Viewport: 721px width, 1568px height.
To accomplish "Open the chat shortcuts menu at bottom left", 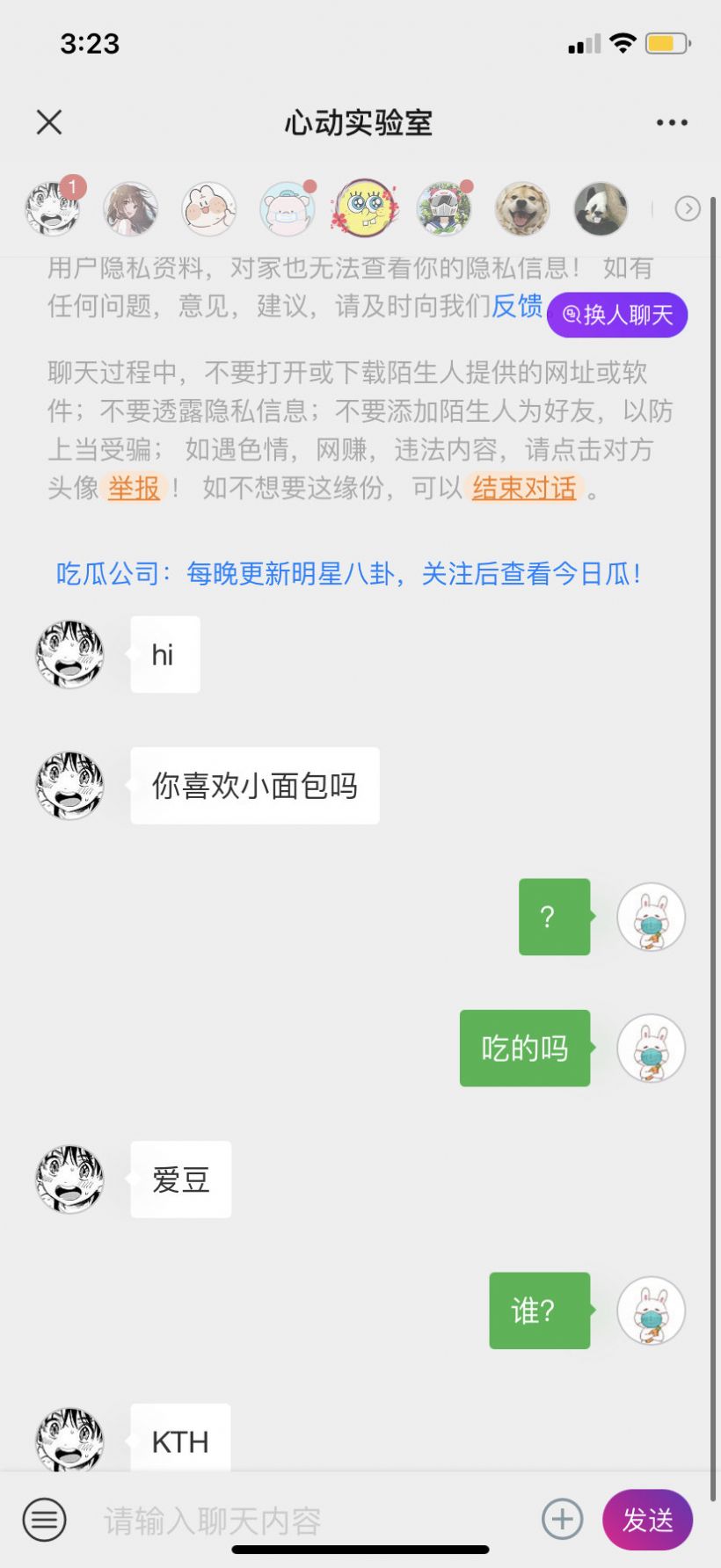I will coord(46,1519).
